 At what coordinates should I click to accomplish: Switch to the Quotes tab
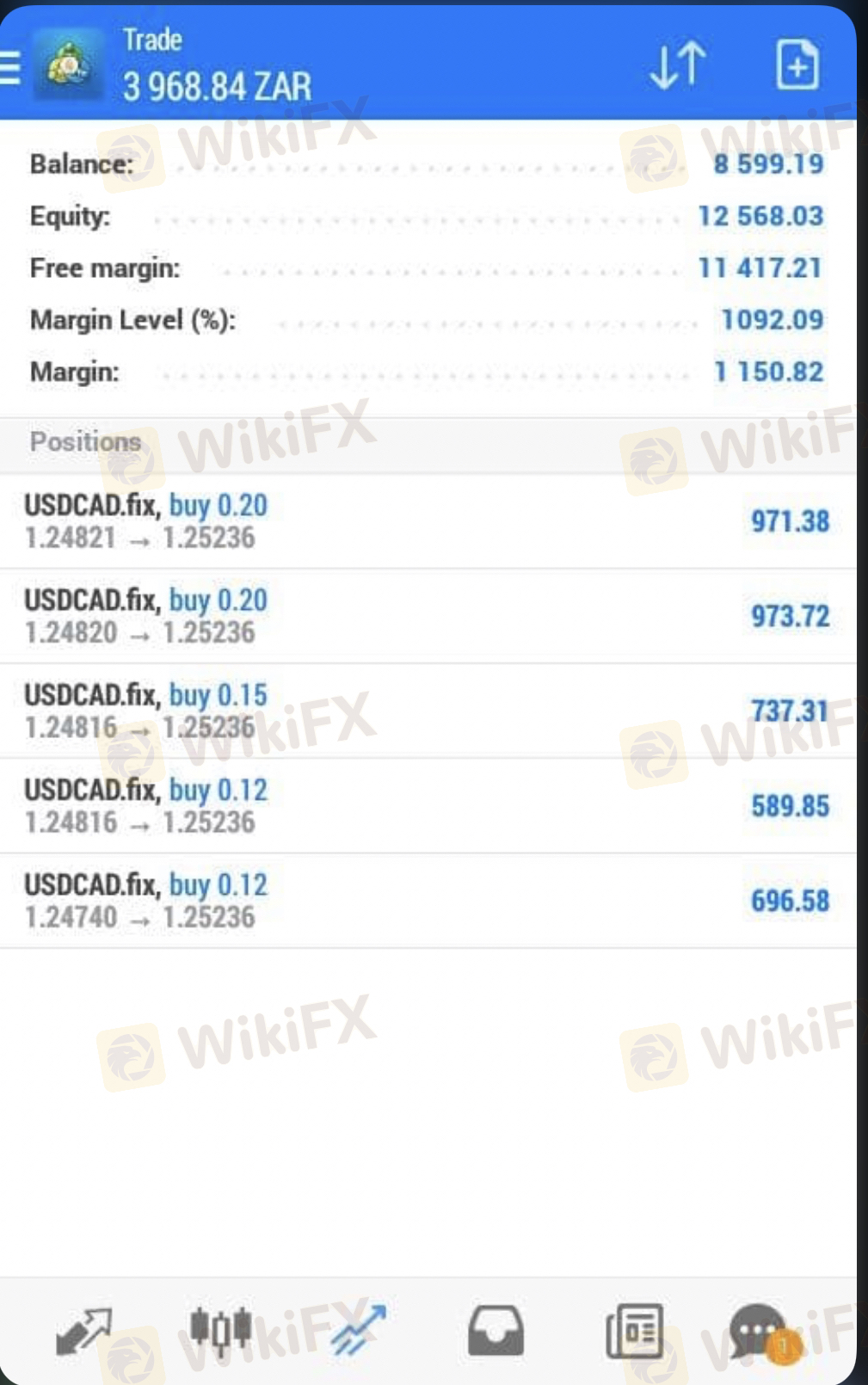pyautogui.click(x=83, y=1331)
